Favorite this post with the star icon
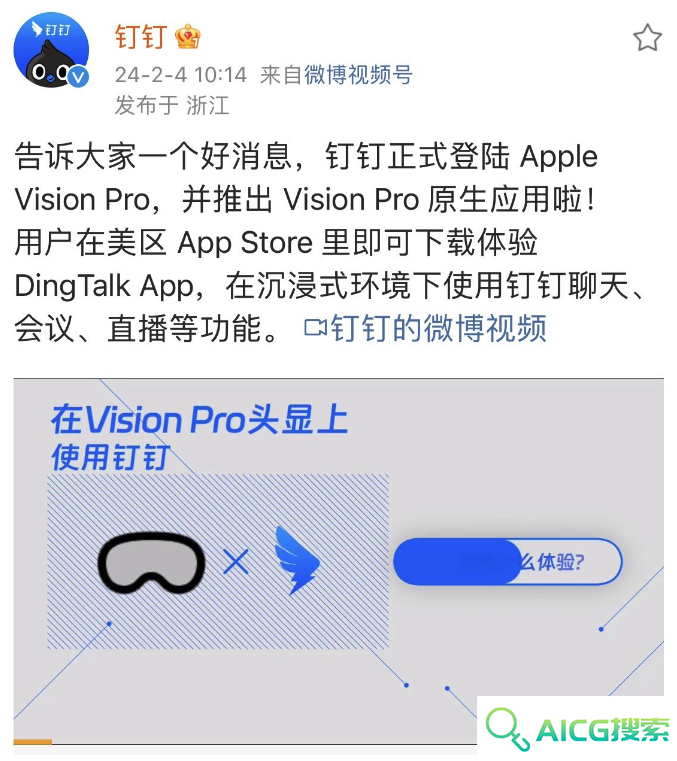The height and width of the screenshot is (761, 677). 647,38
